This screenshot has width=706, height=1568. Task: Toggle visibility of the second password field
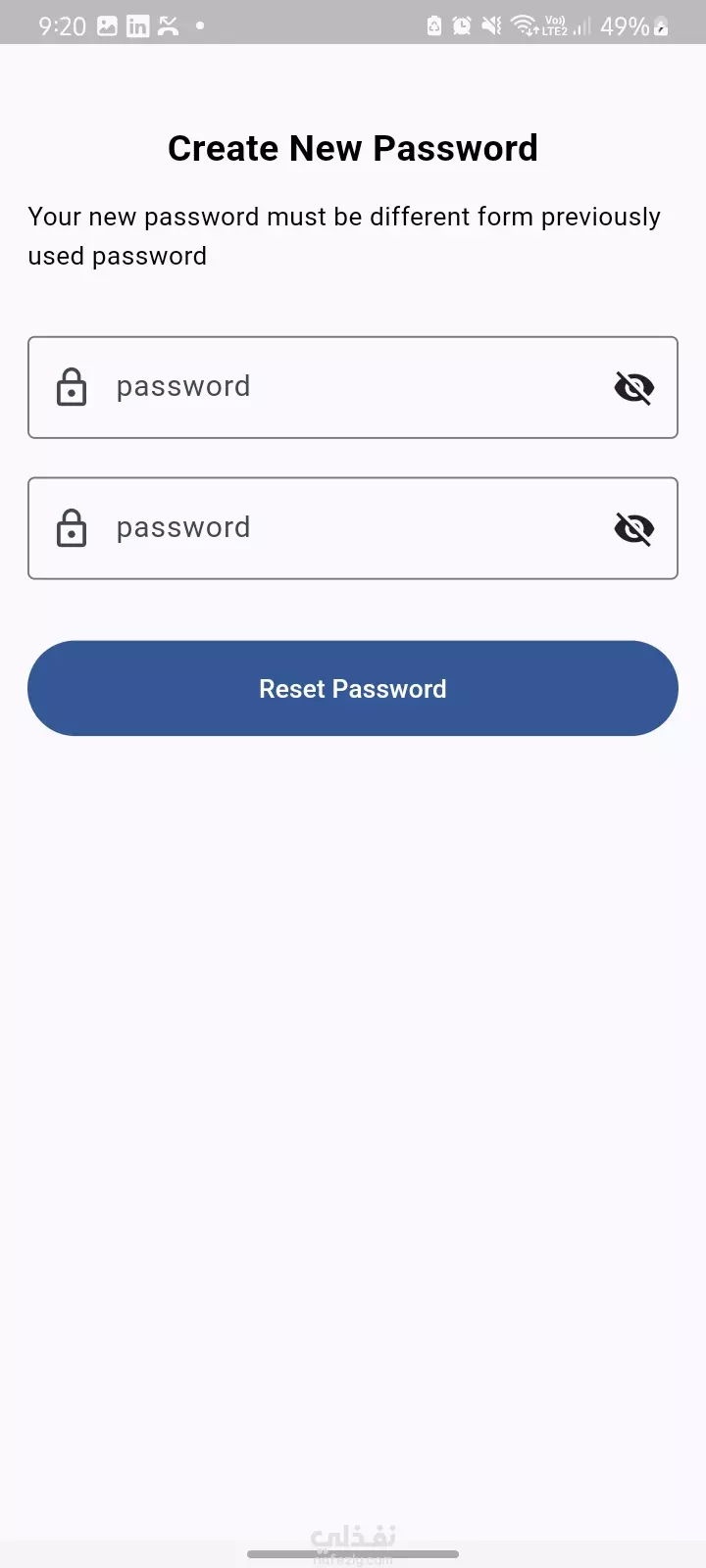(633, 529)
